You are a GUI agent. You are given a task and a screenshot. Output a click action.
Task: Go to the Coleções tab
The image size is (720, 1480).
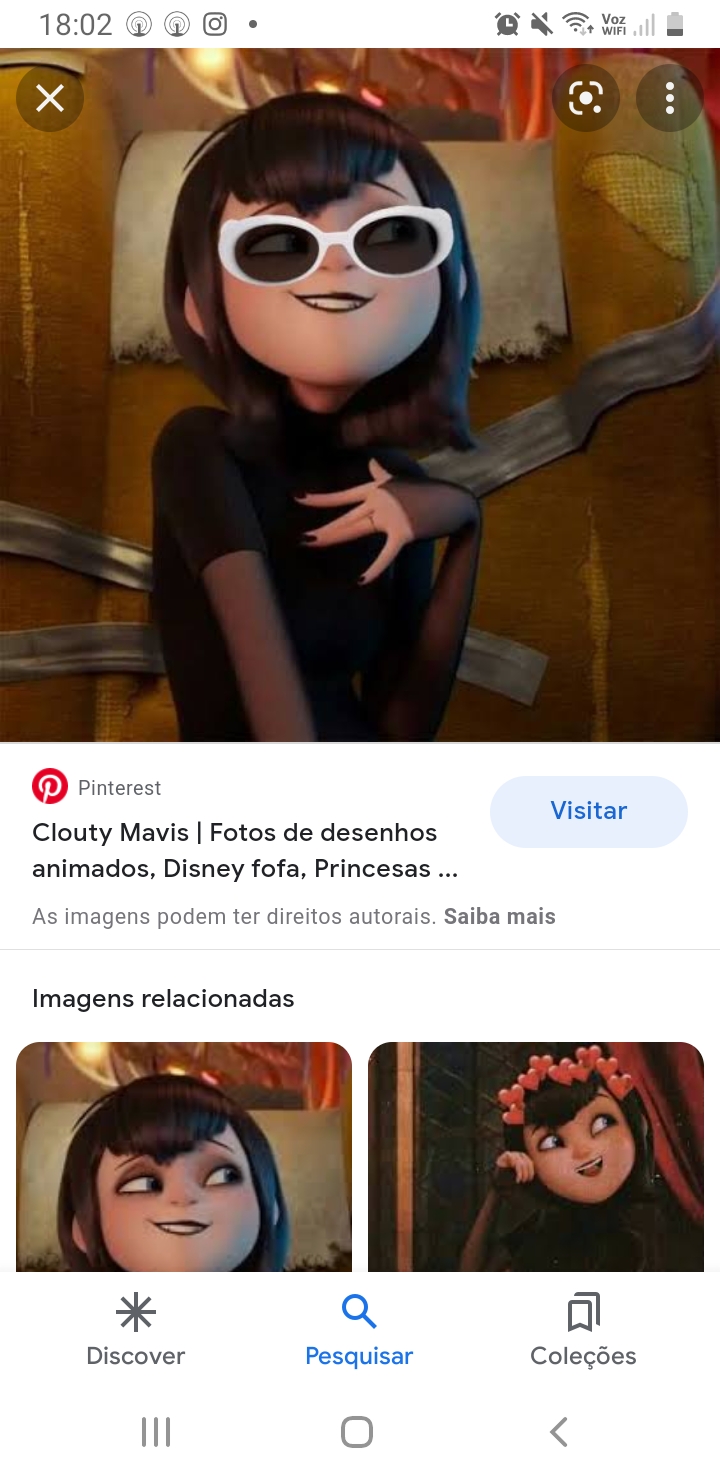point(583,1330)
